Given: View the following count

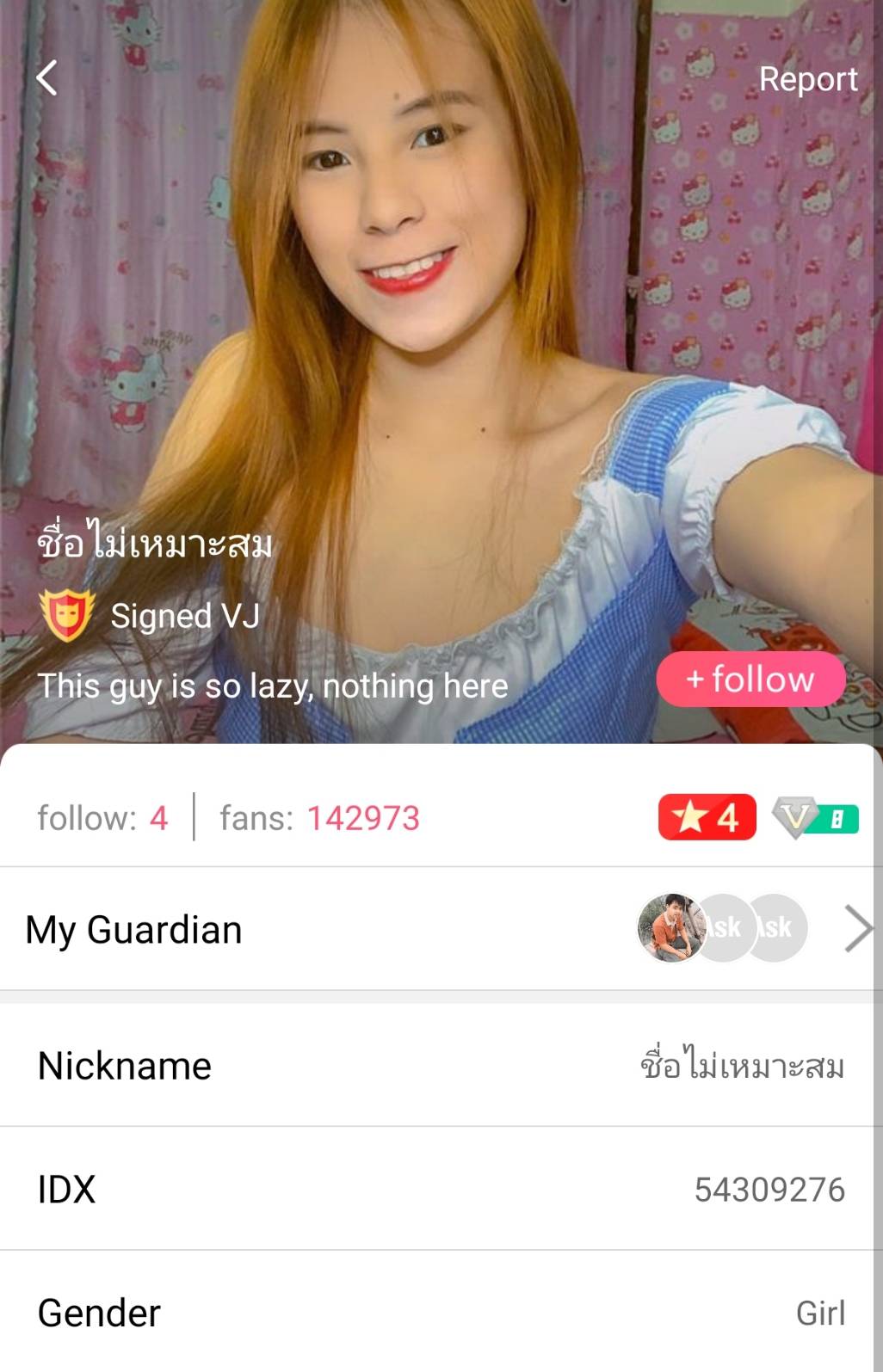Looking at the screenshot, I should tap(102, 818).
